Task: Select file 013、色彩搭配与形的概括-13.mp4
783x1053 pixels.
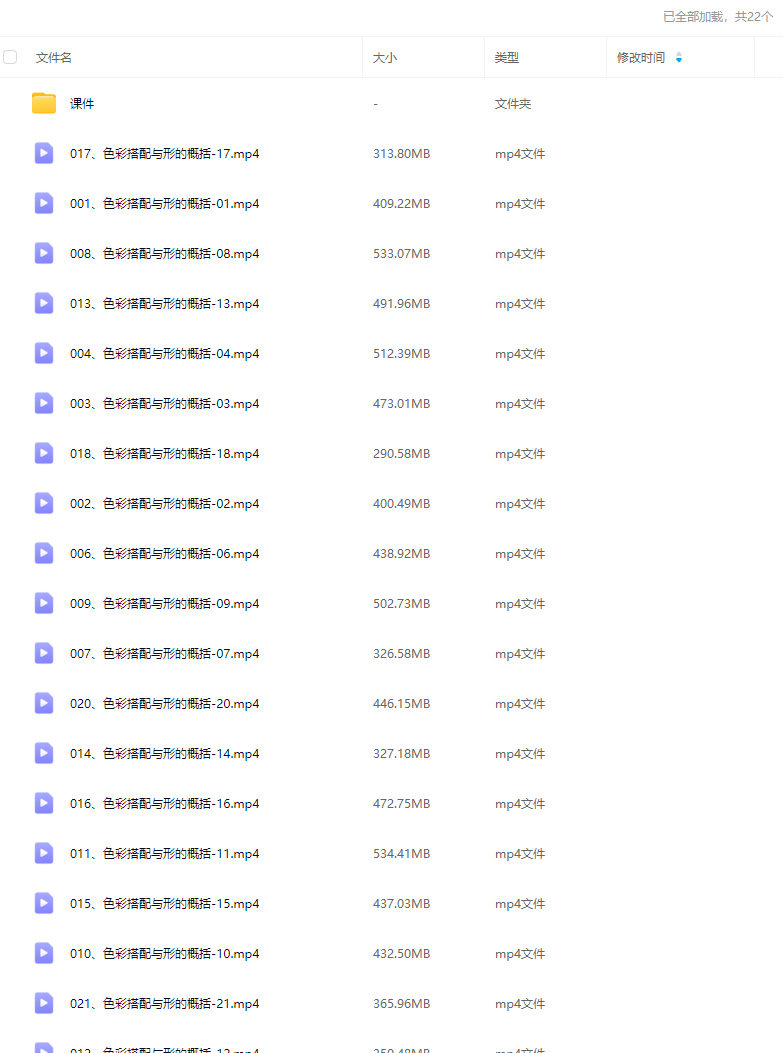Action: [x=164, y=304]
